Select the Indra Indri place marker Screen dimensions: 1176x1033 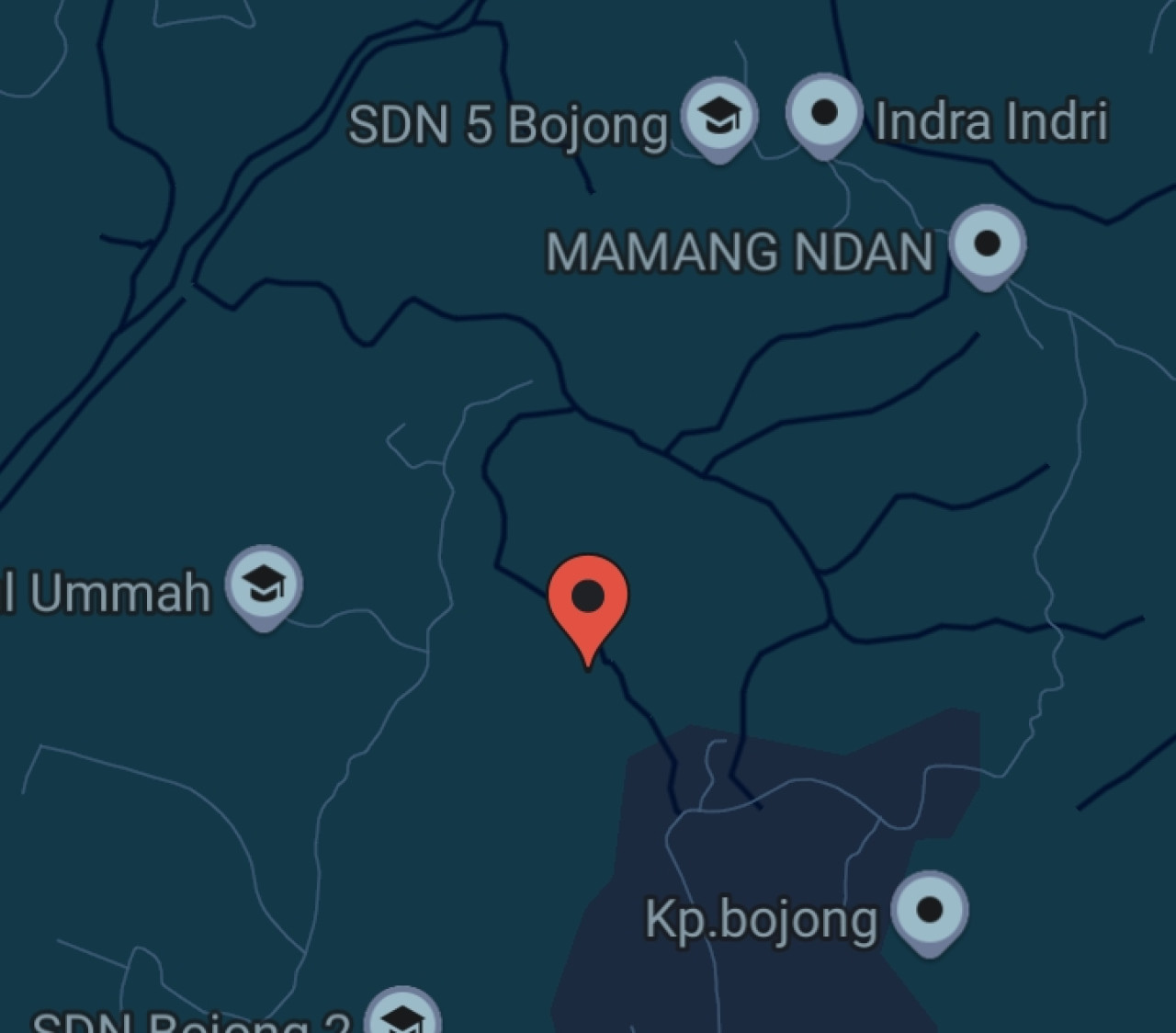pos(824,113)
